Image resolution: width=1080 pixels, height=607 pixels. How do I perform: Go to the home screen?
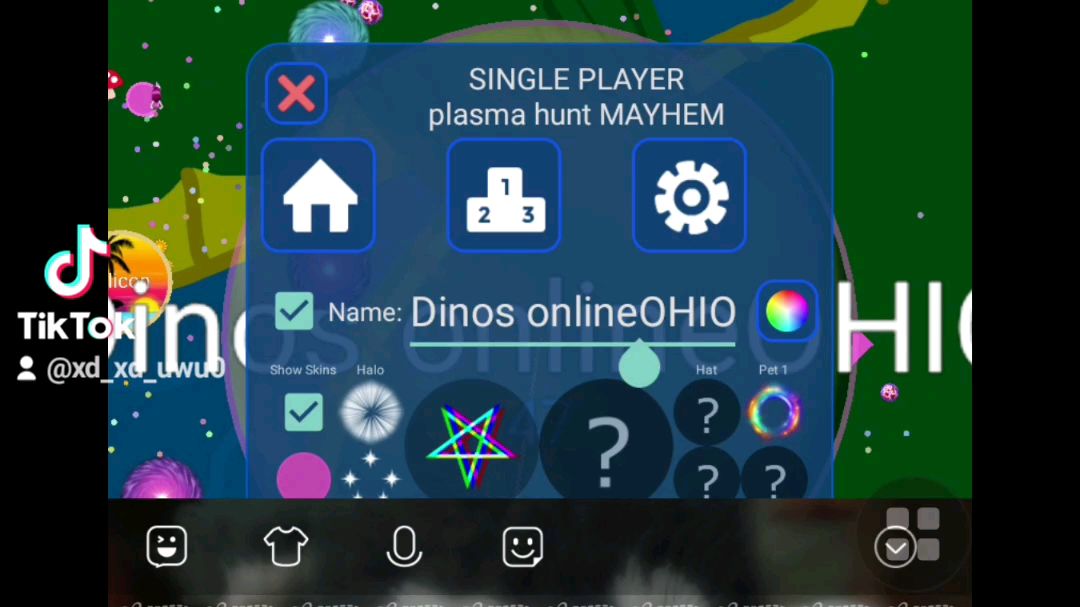click(x=318, y=196)
